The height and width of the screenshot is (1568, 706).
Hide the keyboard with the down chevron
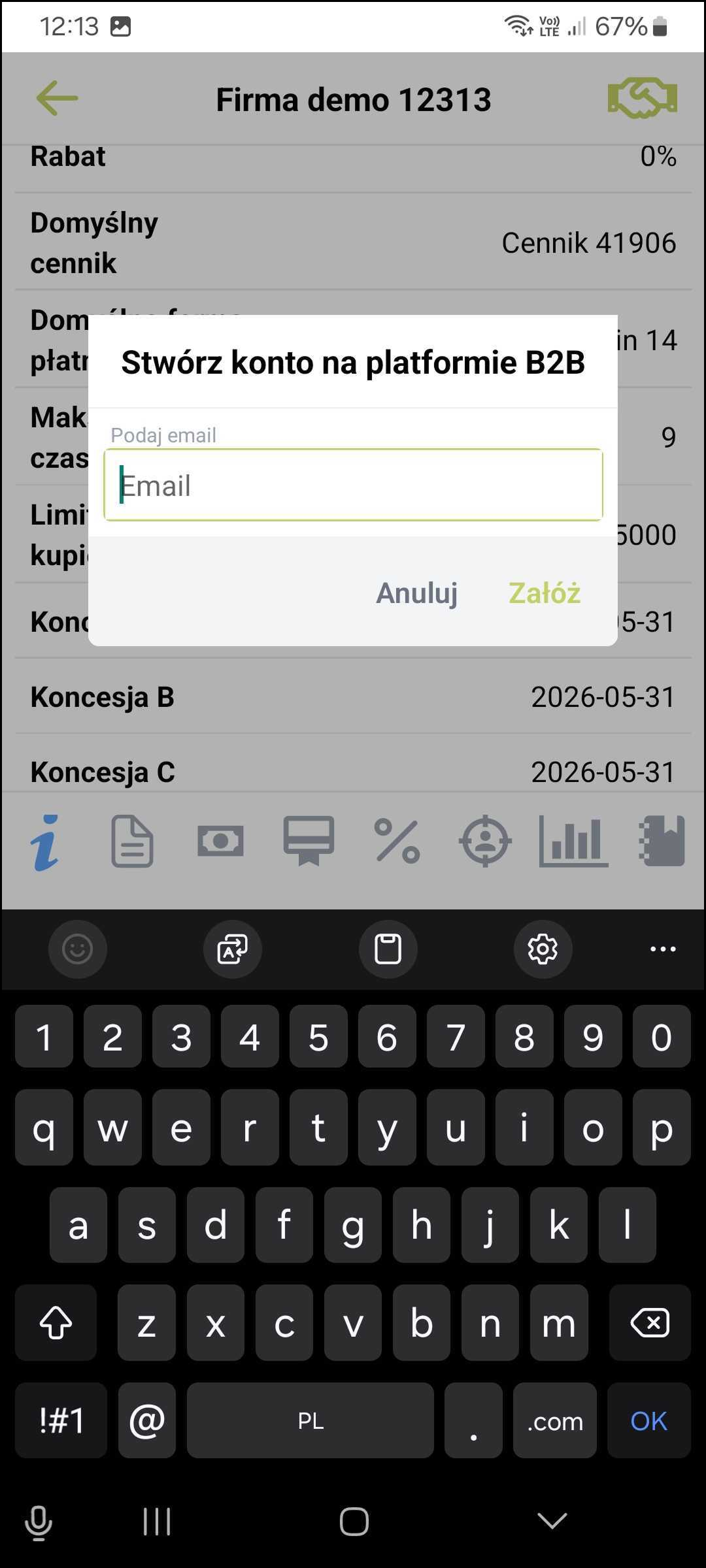[552, 1521]
